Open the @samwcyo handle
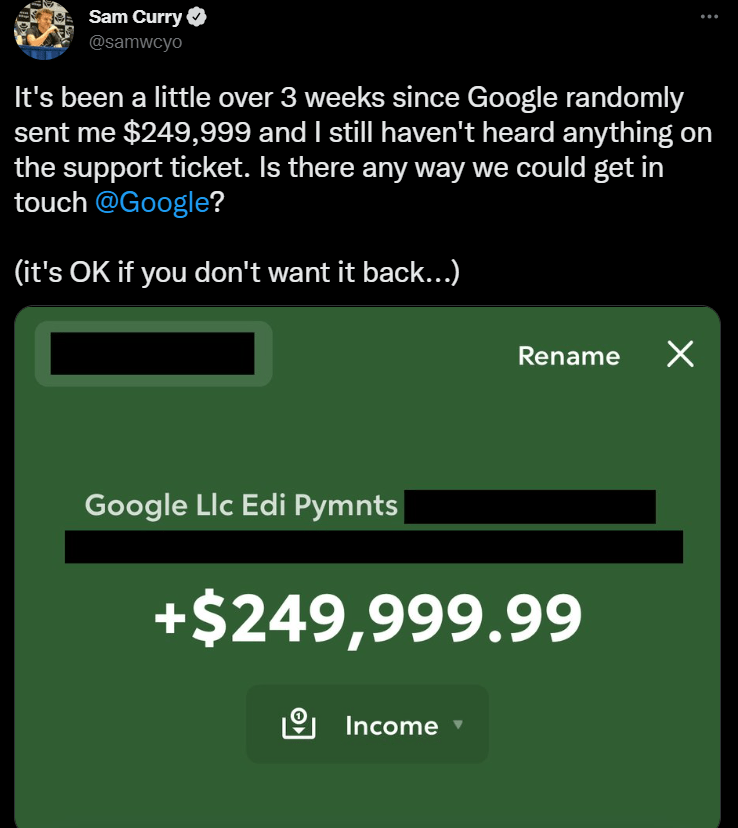The height and width of the screenshot is (828, 738). (135, 41)
